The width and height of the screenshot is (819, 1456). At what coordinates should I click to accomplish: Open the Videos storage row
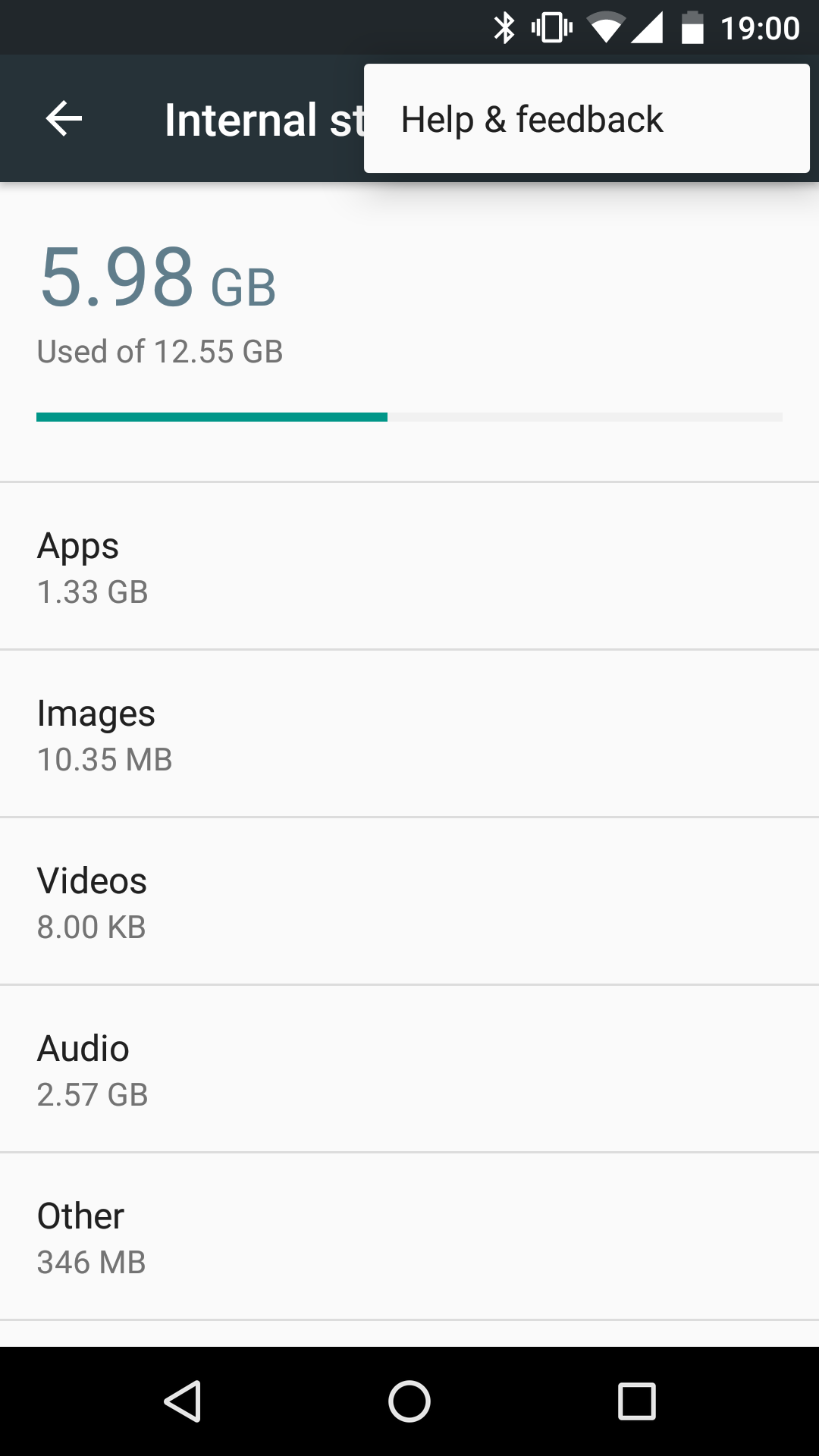click(409, 902)
